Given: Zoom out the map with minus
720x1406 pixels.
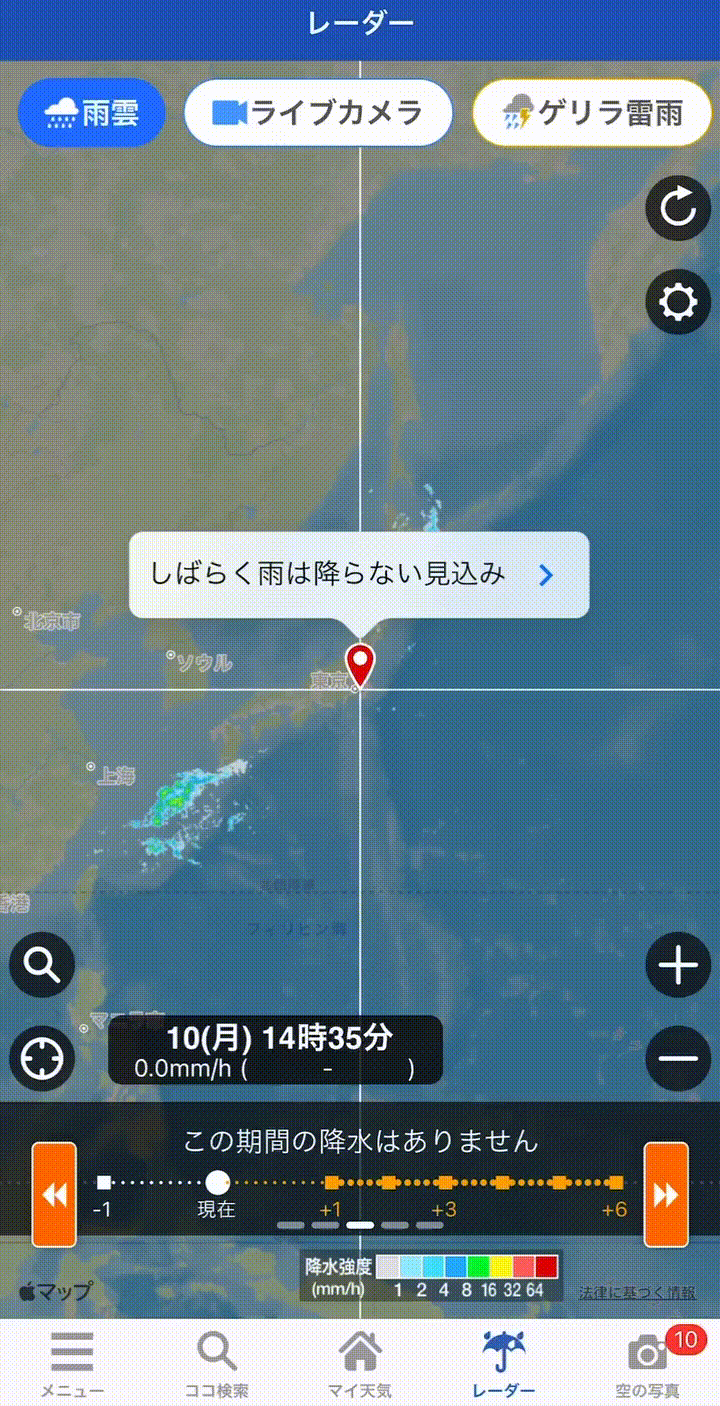Looking at the screenshot, I should click(x=678, y=1058).
